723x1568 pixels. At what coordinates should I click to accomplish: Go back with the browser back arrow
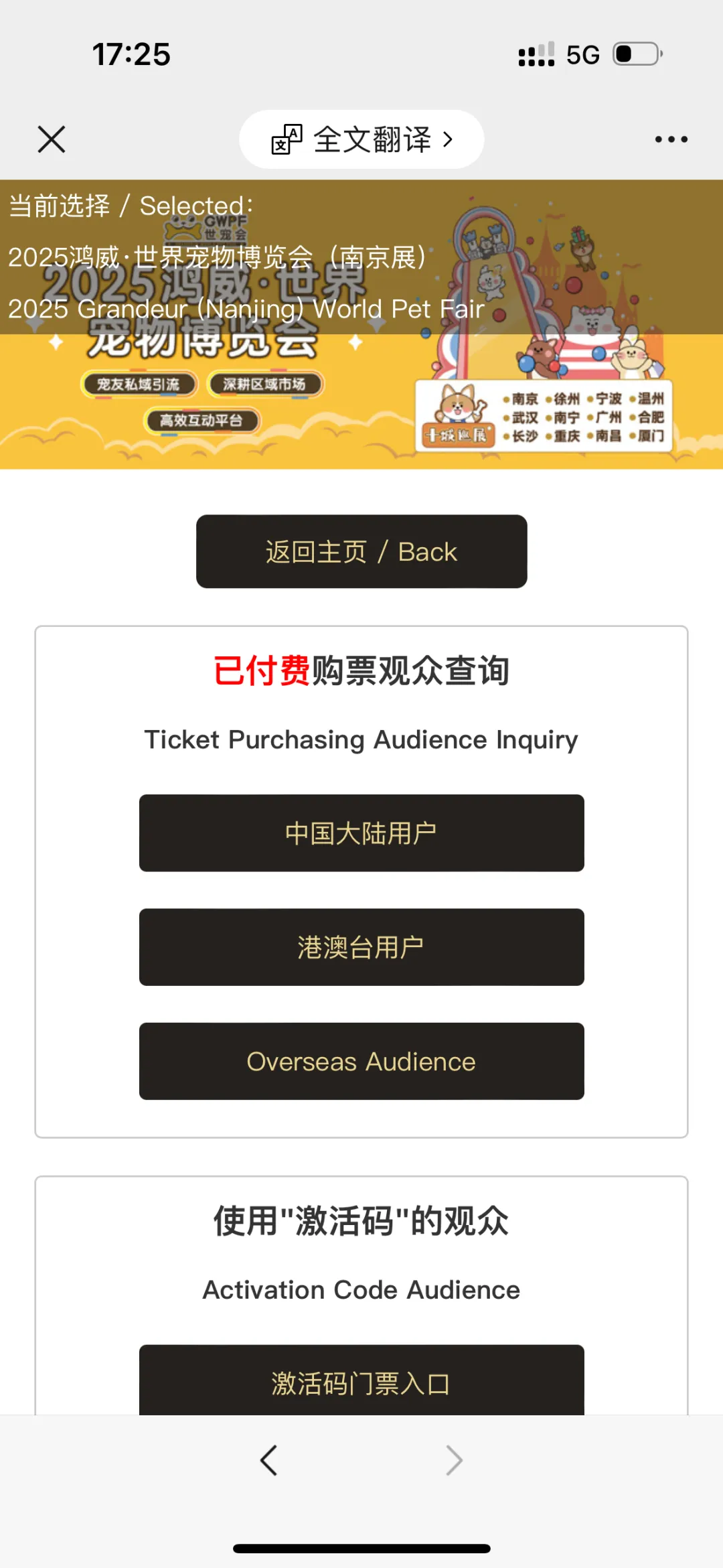(x=269, y=1460)
